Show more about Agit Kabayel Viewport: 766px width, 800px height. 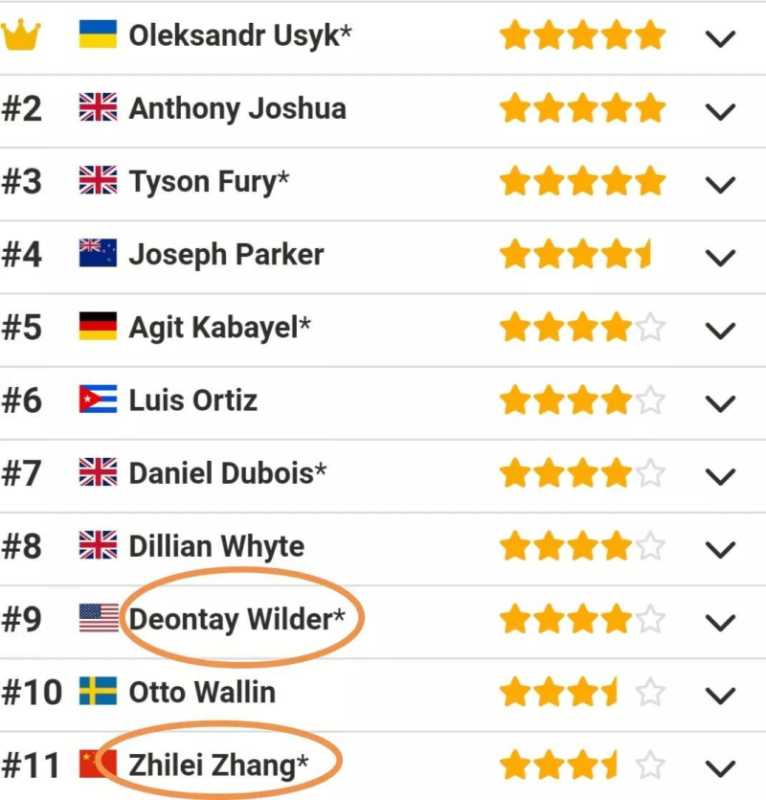(720, 329)
